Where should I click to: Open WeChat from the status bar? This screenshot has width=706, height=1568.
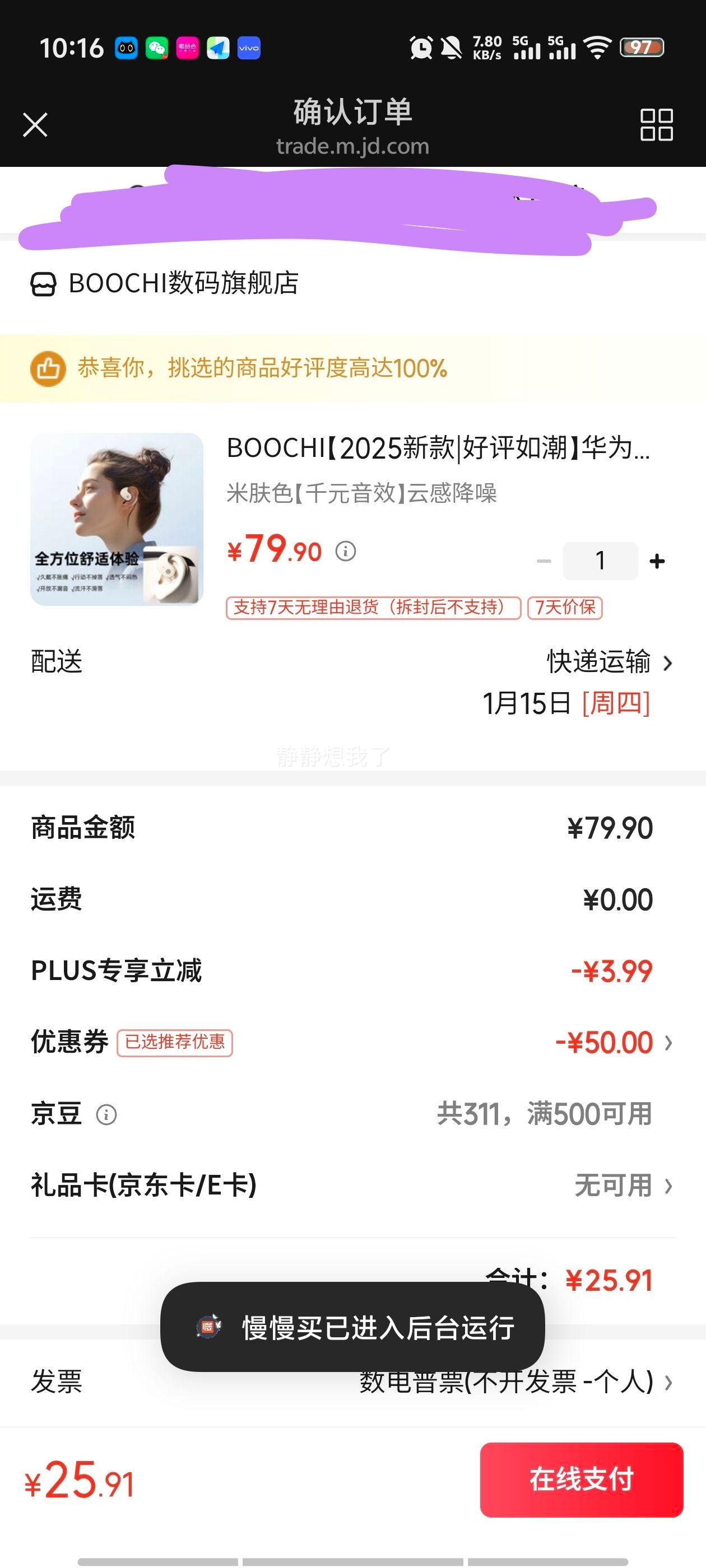point(157,49)
